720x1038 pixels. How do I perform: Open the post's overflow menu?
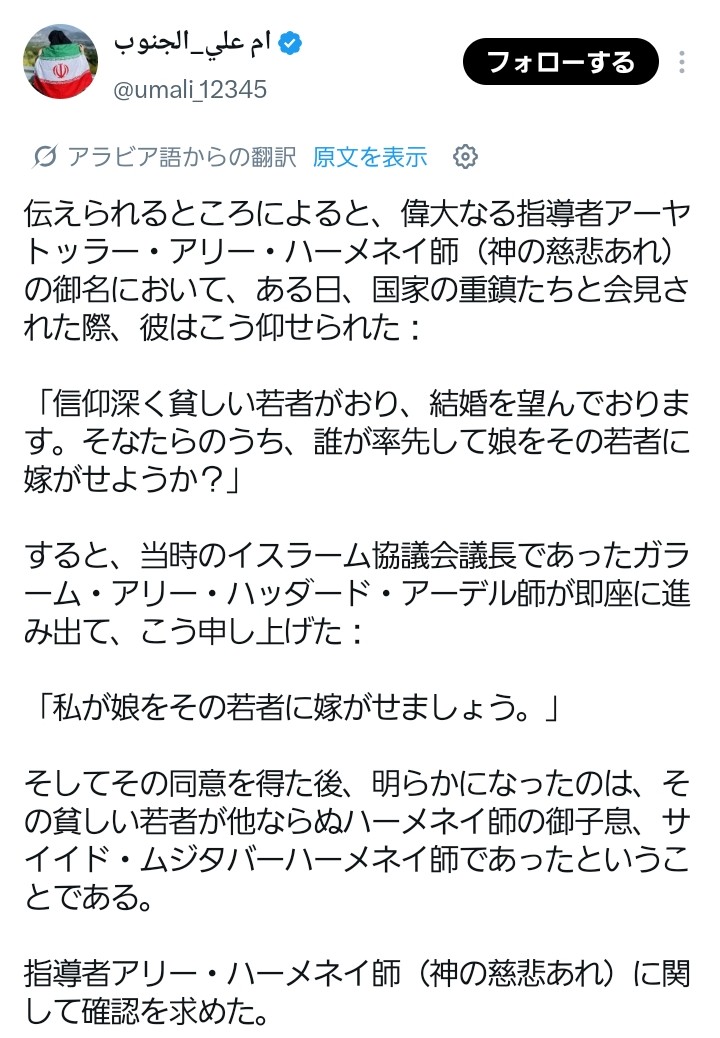point(682,62)
